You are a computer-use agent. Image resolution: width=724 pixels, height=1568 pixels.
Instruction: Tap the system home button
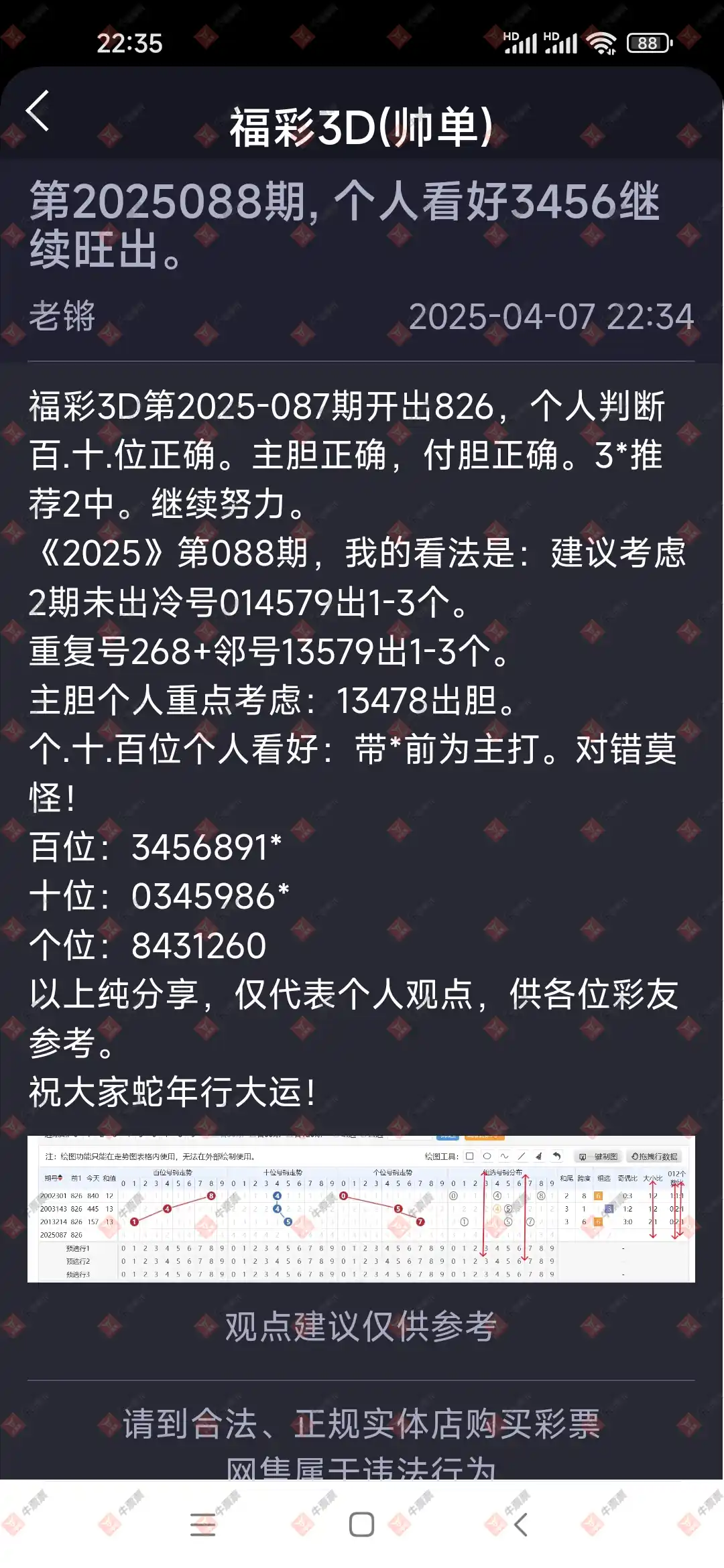pyautogui.click(x=361, y=1524)
